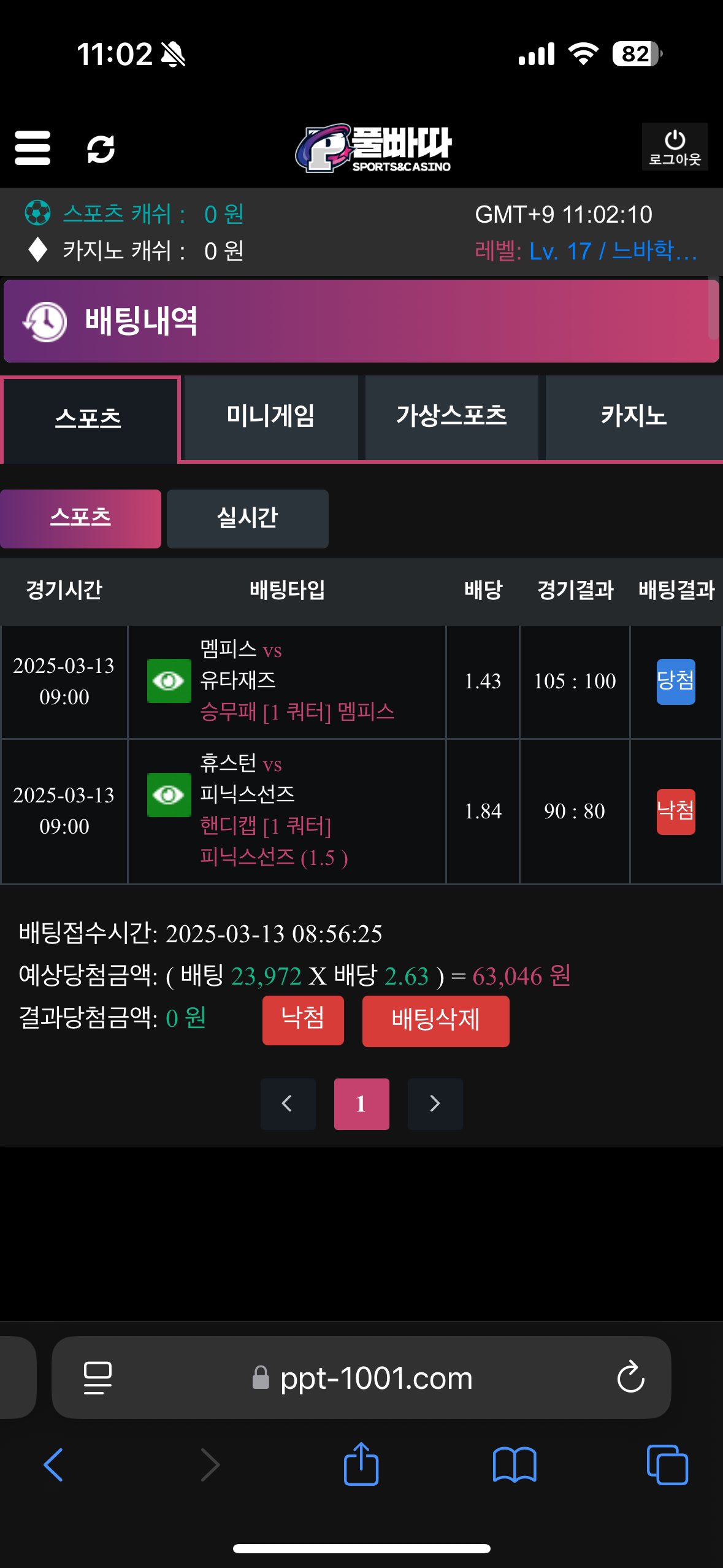The height and width of the screenshot is (1568, 723).
Task: Switch to the 카지노 tab
Action: (633, 417)
